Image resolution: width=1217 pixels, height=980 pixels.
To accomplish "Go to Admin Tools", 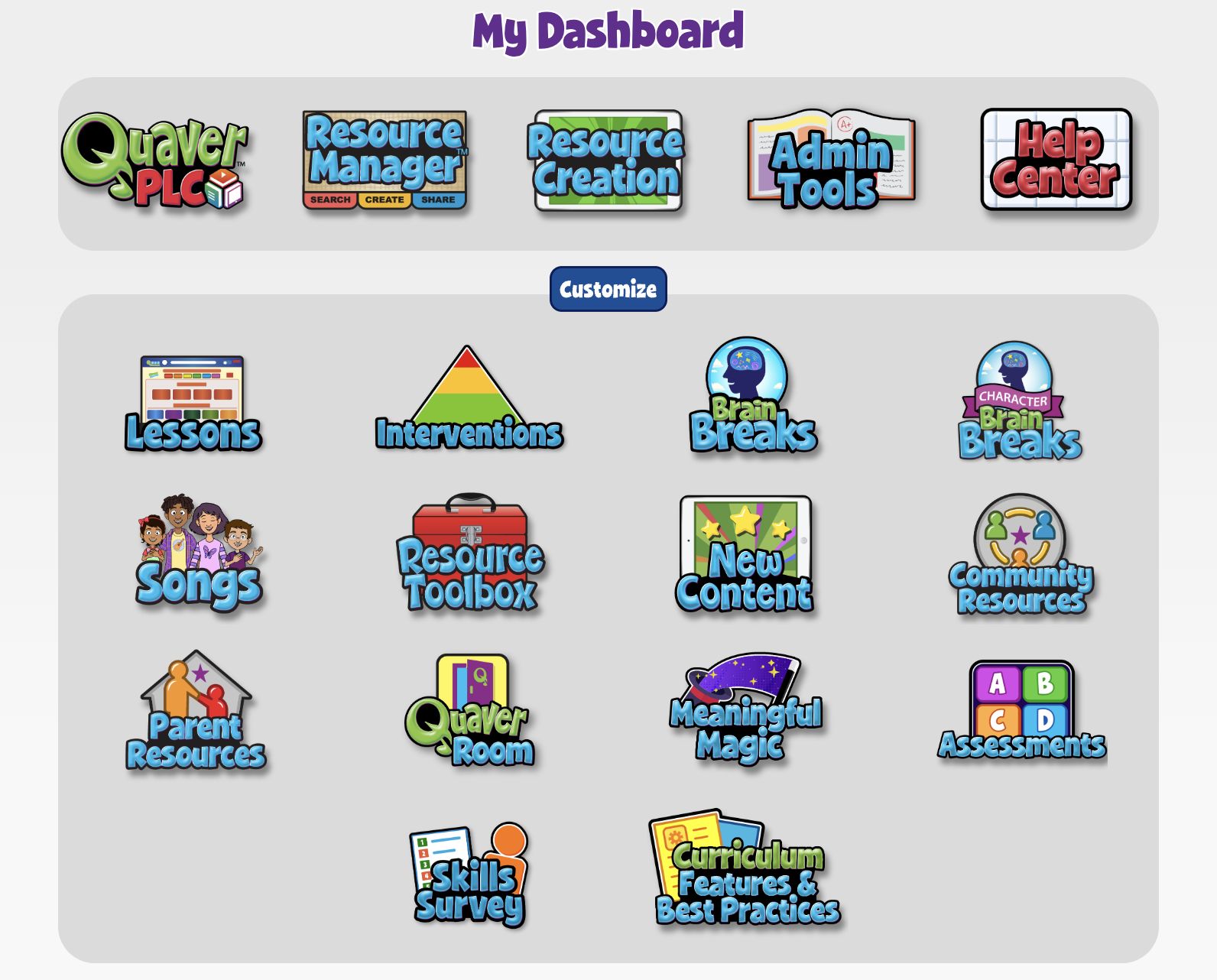I will coord(831,161).
